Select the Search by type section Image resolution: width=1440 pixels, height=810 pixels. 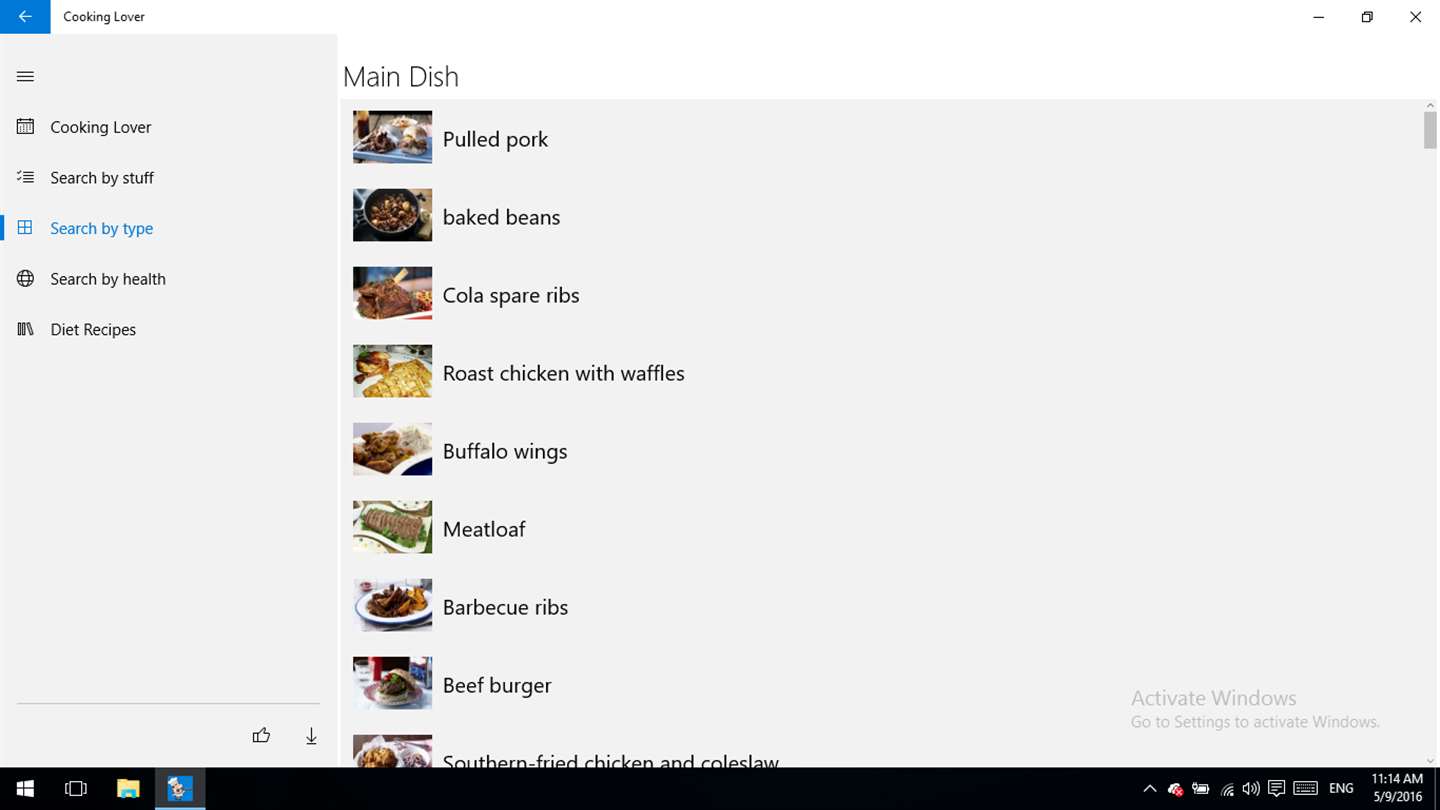pyautogui.click(x=101, y=228)
